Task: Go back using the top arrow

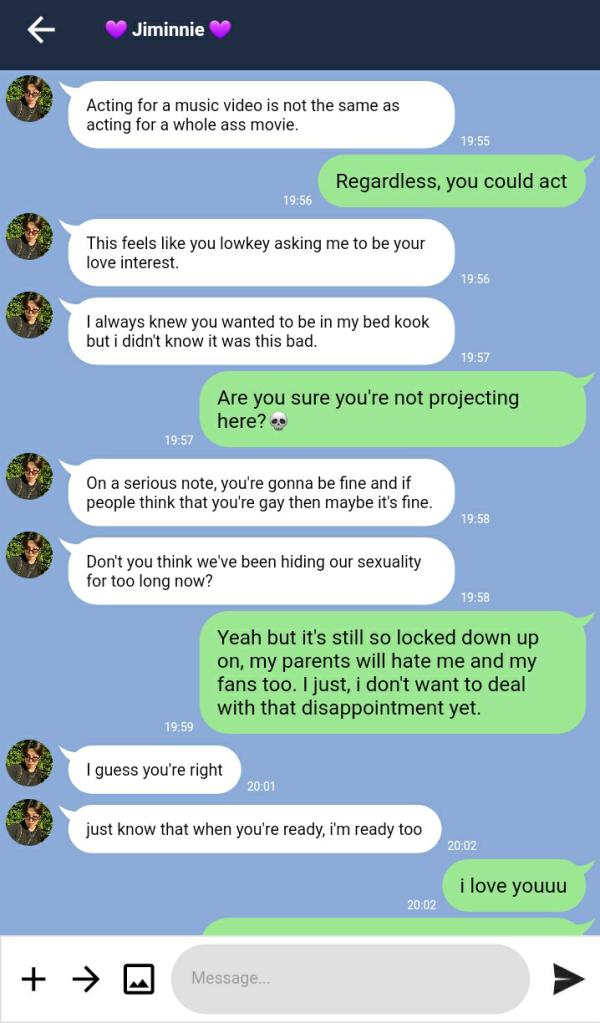Action: [40, 30]
